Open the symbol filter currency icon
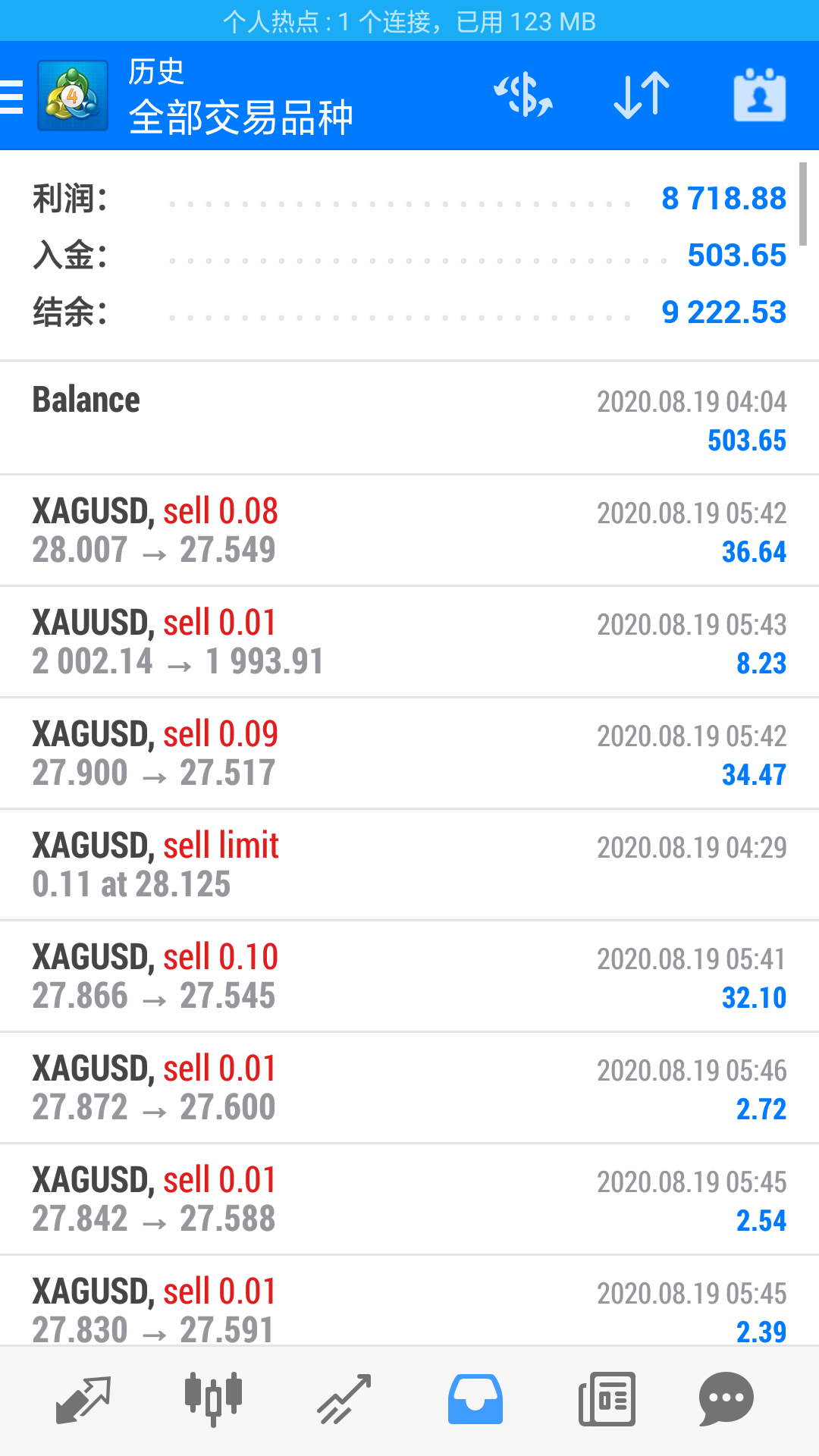 (523, 96)
